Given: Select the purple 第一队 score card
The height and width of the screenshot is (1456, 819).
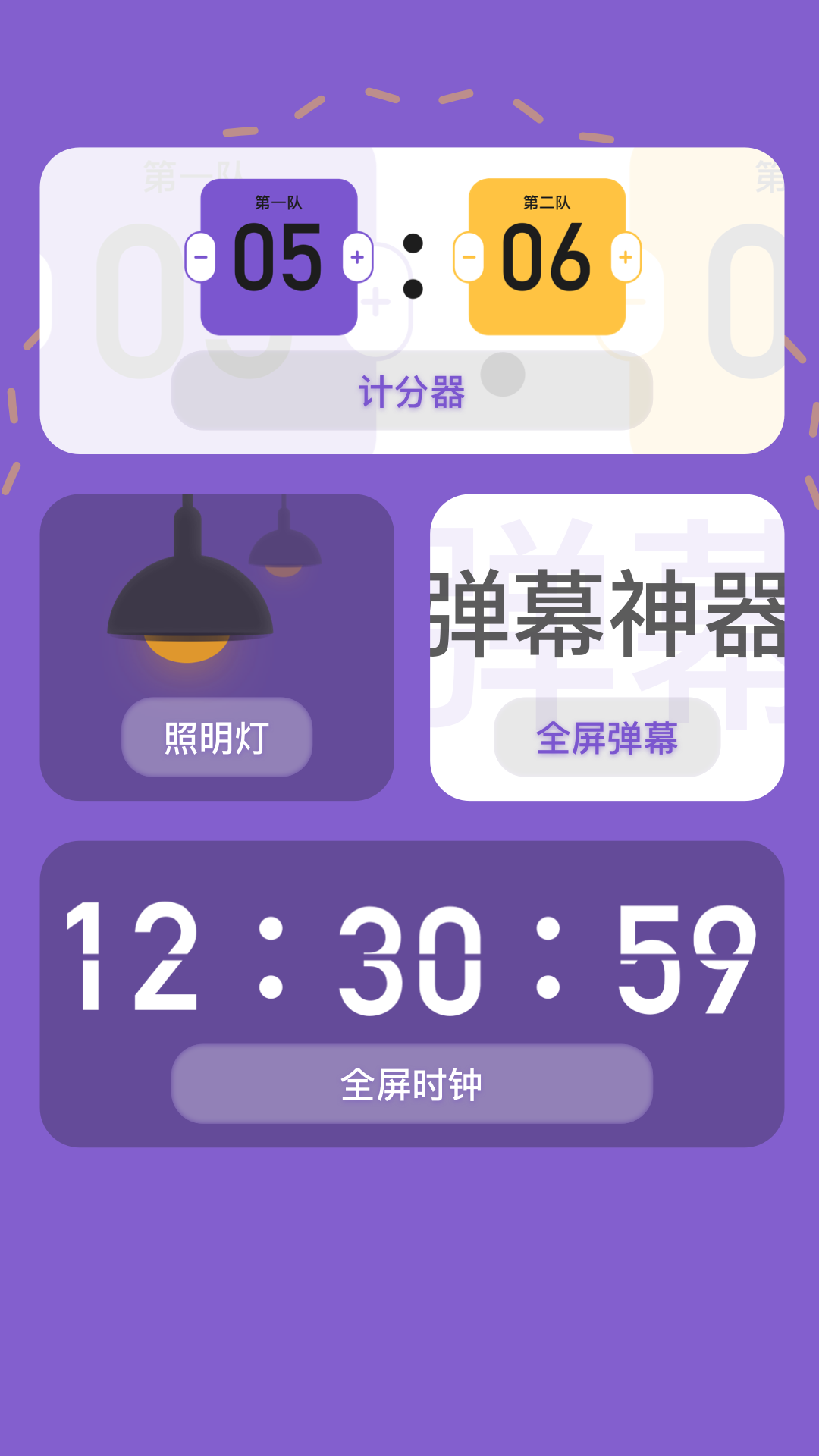Looking at the screenshot, I should [x=278, y=258].
